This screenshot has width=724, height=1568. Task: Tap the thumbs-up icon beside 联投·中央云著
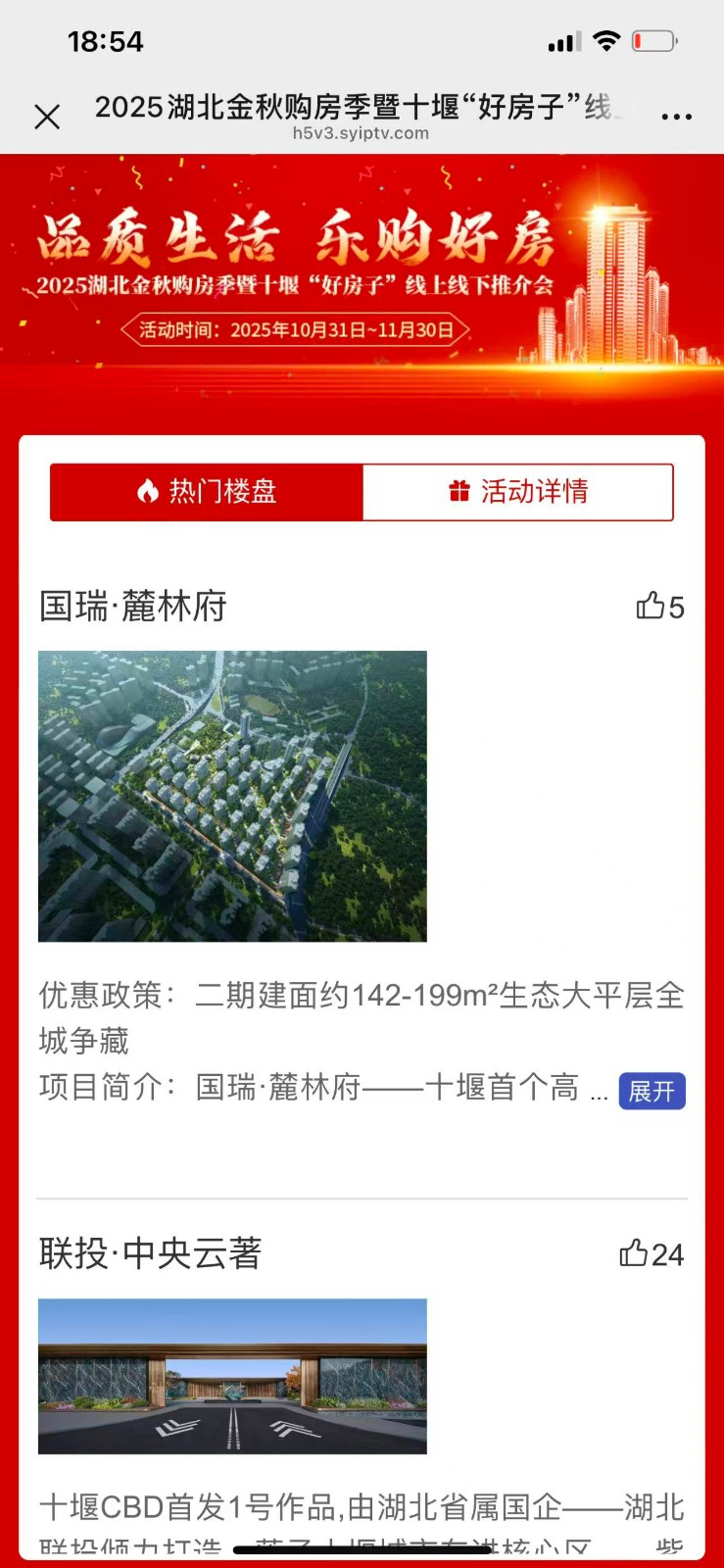pyautogui.click(x=635, y=1253)
